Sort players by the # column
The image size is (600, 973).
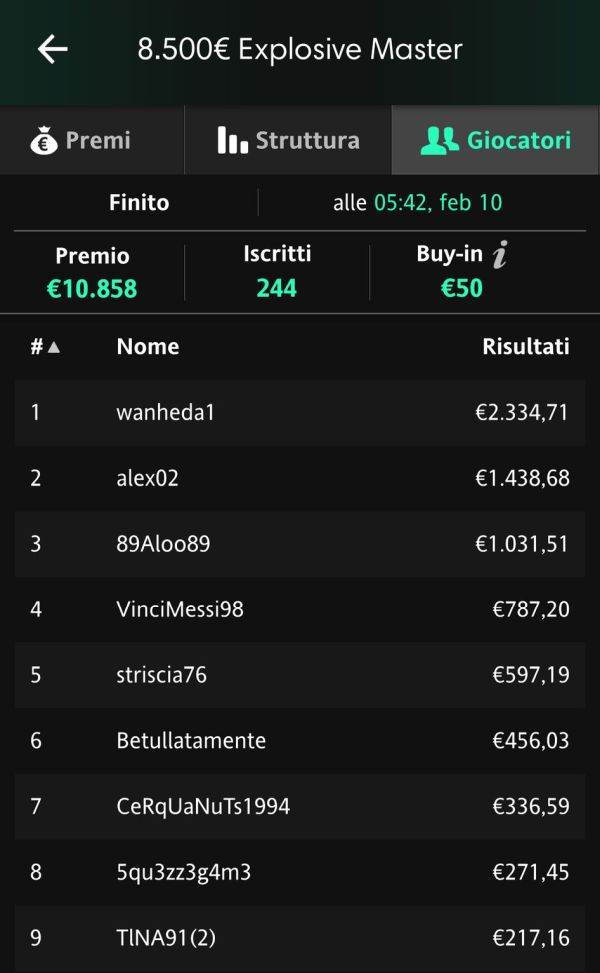pyautogui.click(x=45, y=346)
